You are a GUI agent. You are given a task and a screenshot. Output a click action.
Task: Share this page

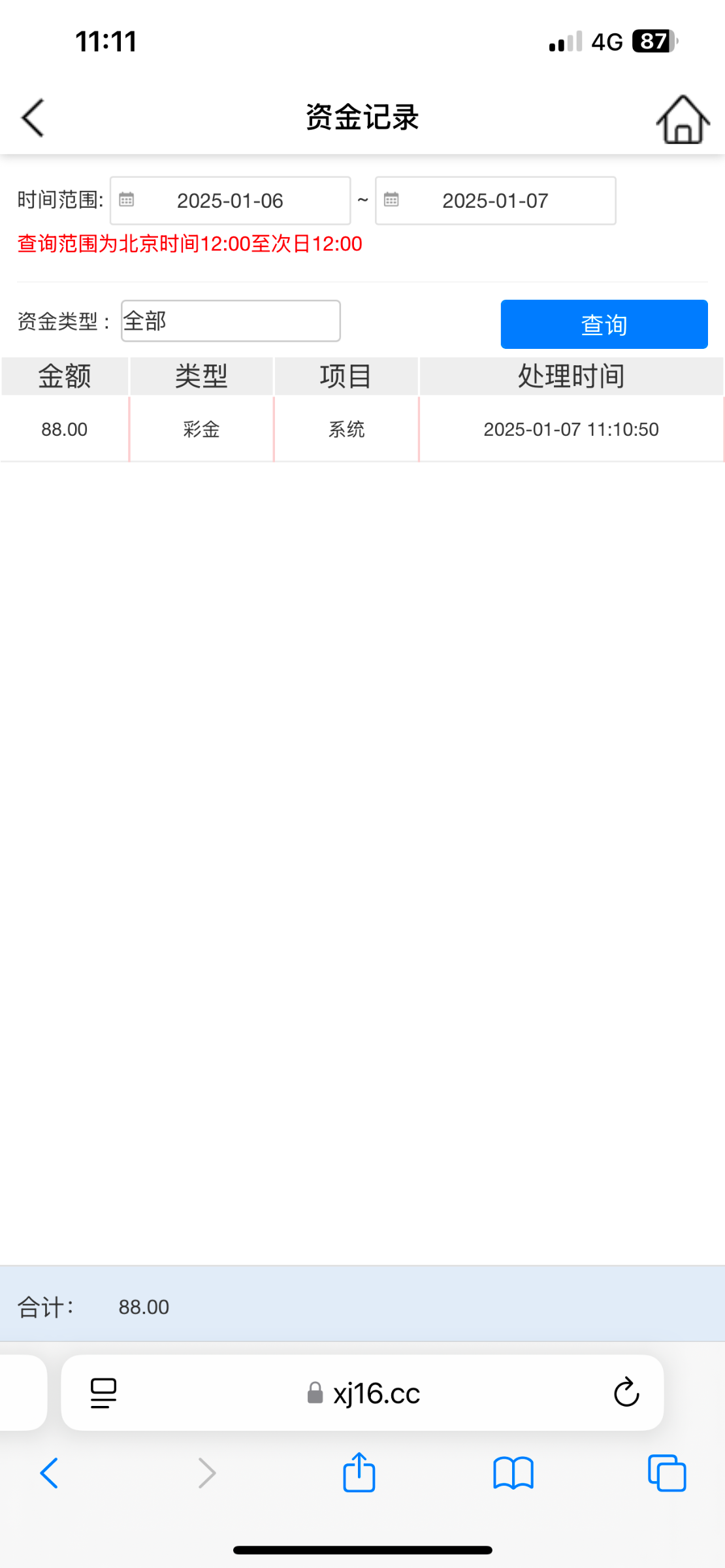pos(359,1473)
